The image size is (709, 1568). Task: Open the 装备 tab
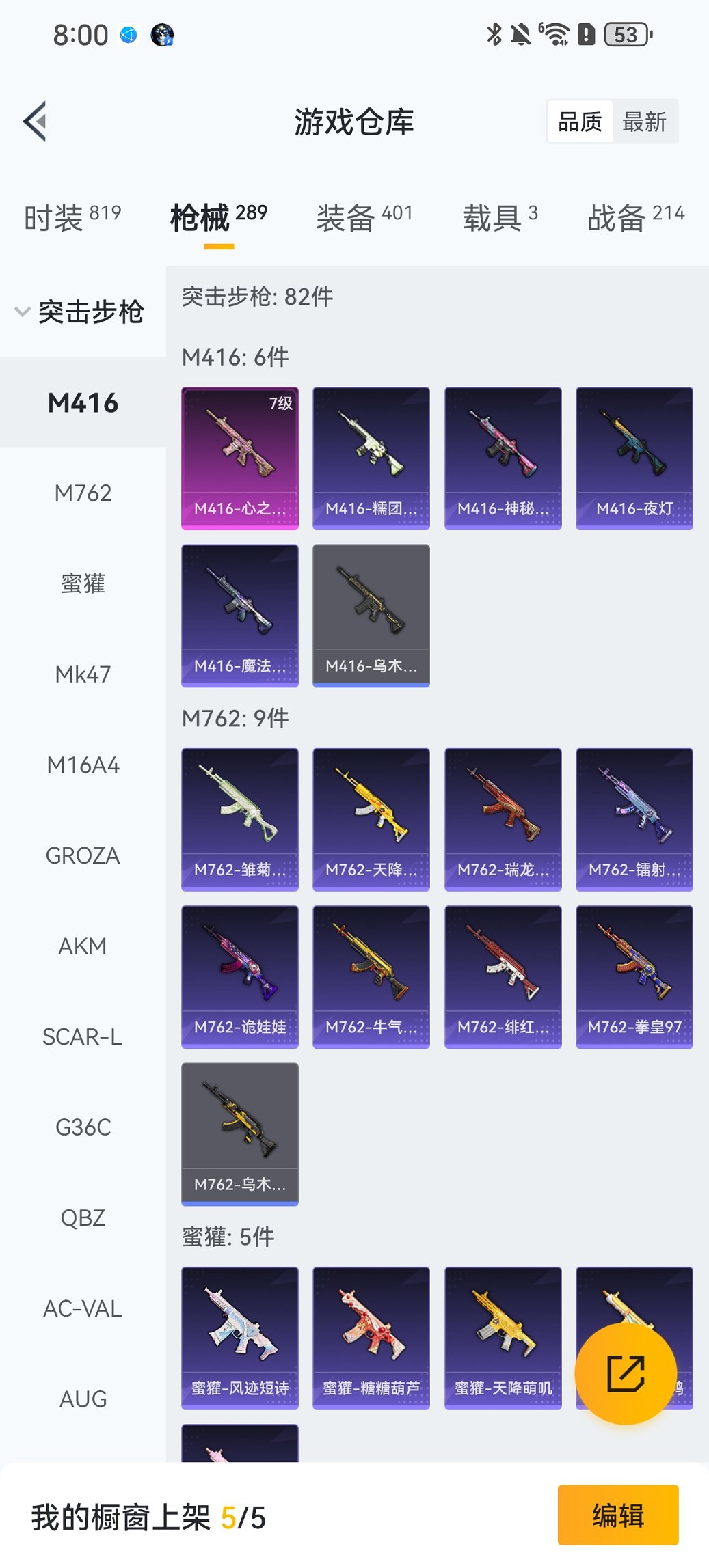pos(364,217)
